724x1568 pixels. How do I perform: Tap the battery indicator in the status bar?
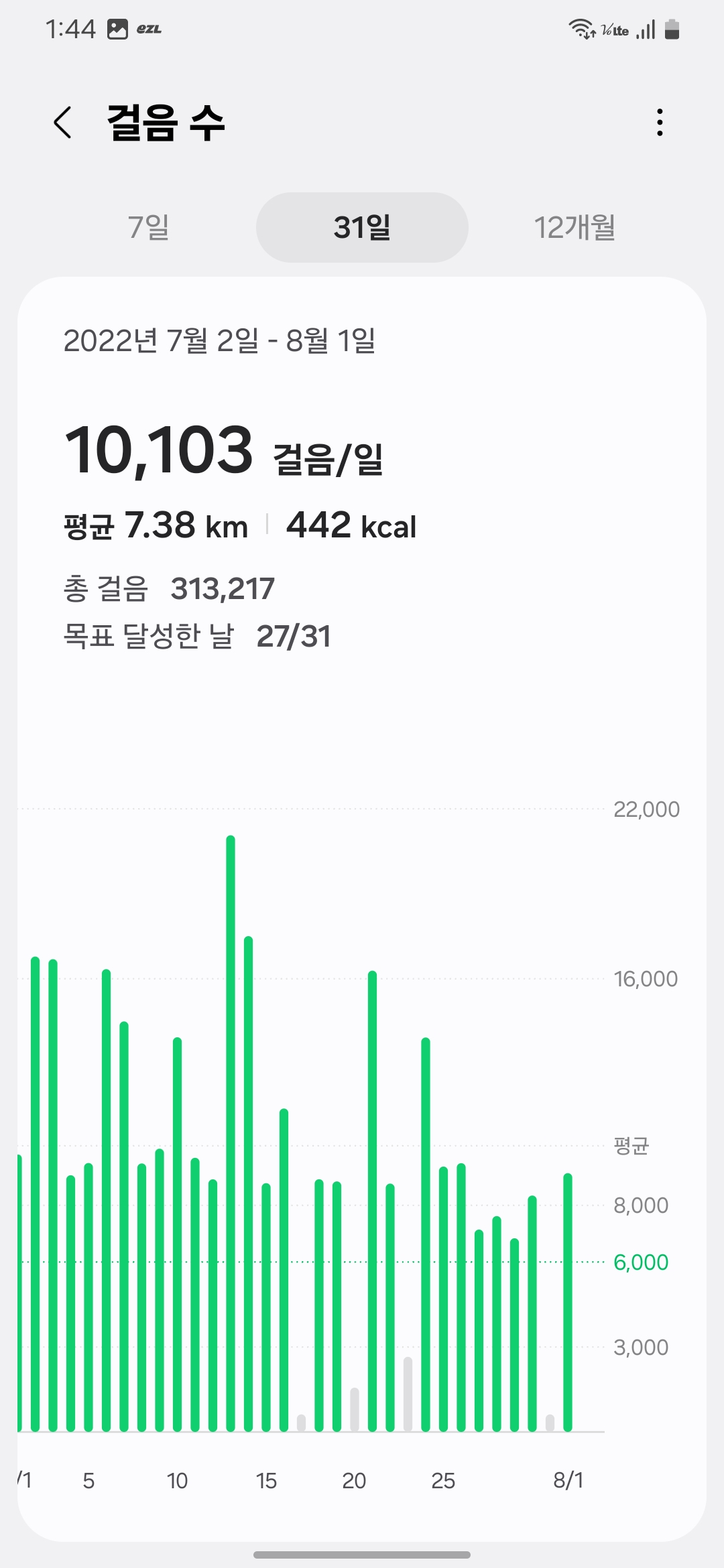(672, 28)
